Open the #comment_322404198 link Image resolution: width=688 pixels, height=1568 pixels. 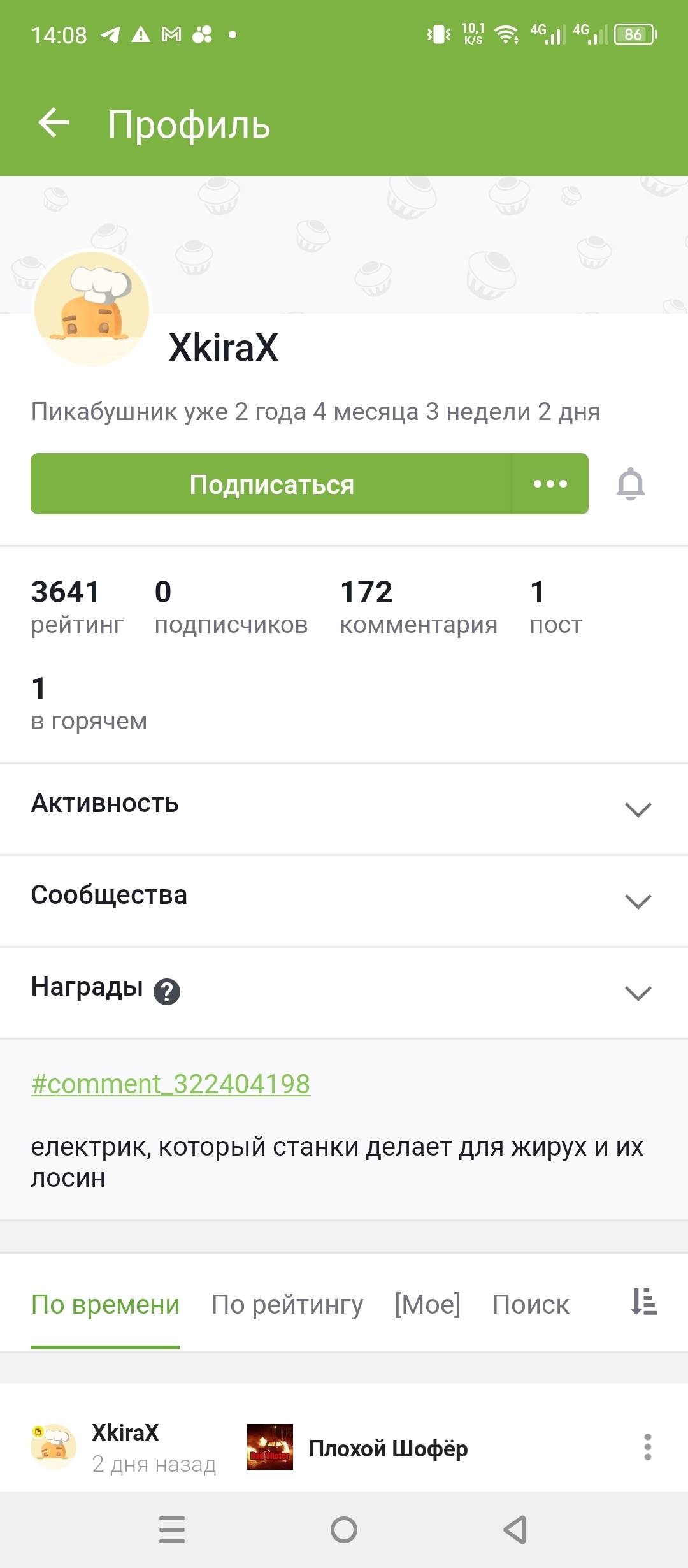tap(171, 1084)
